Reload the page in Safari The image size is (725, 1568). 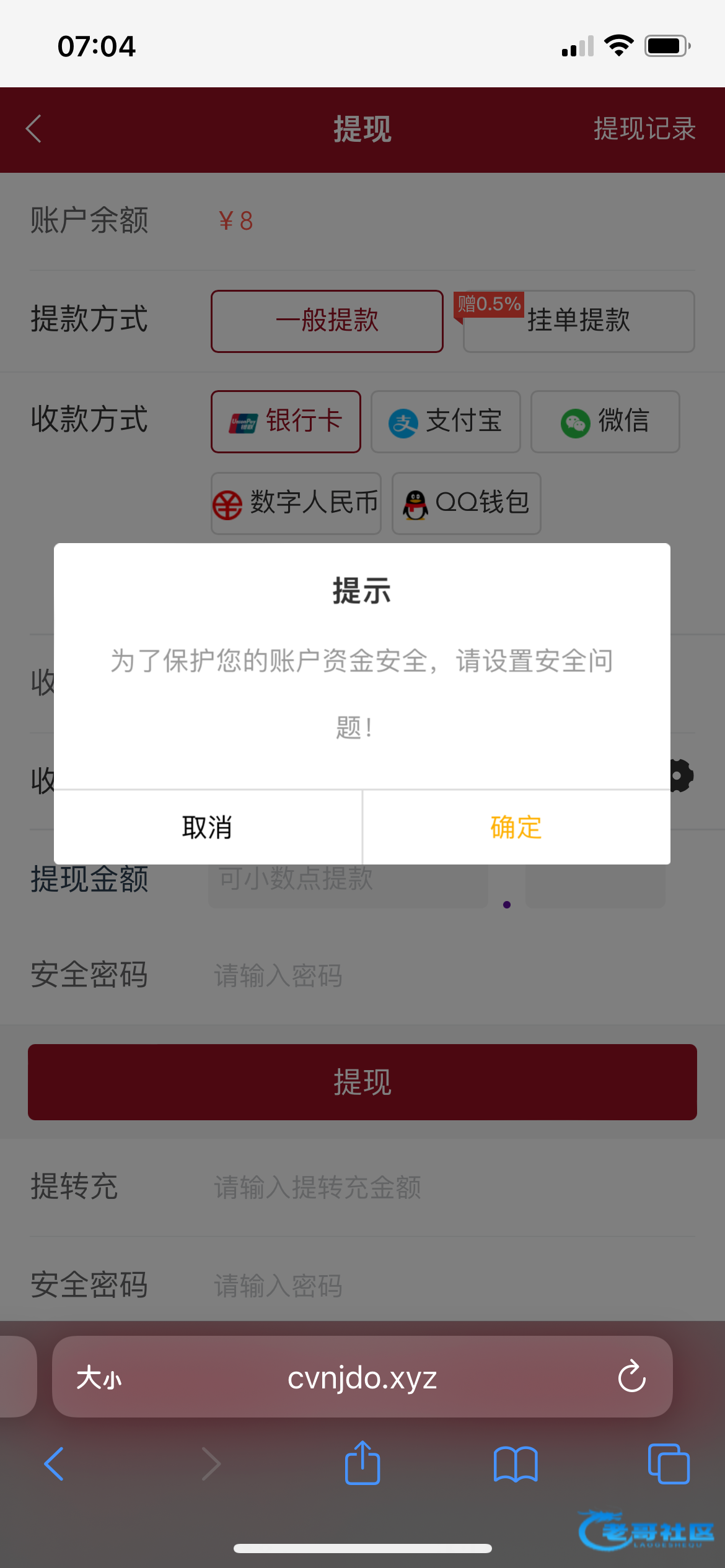(631, 1376)
